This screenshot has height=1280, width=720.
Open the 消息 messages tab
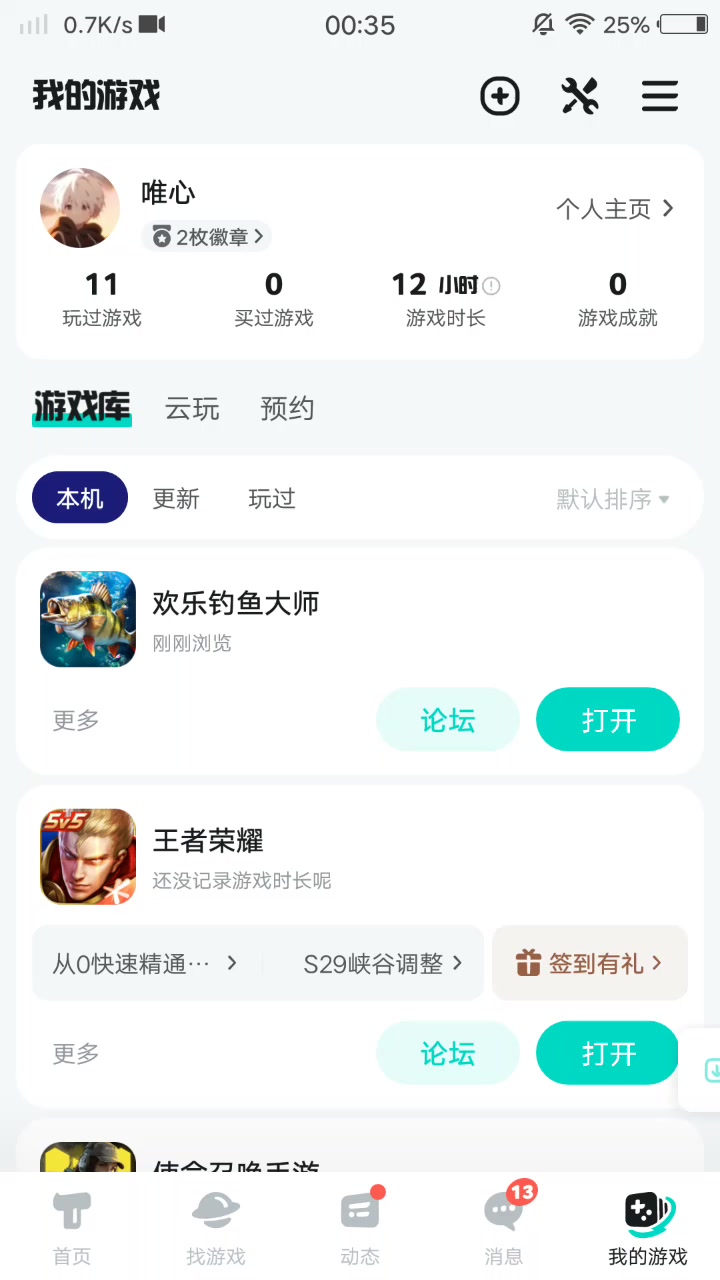504,1229
